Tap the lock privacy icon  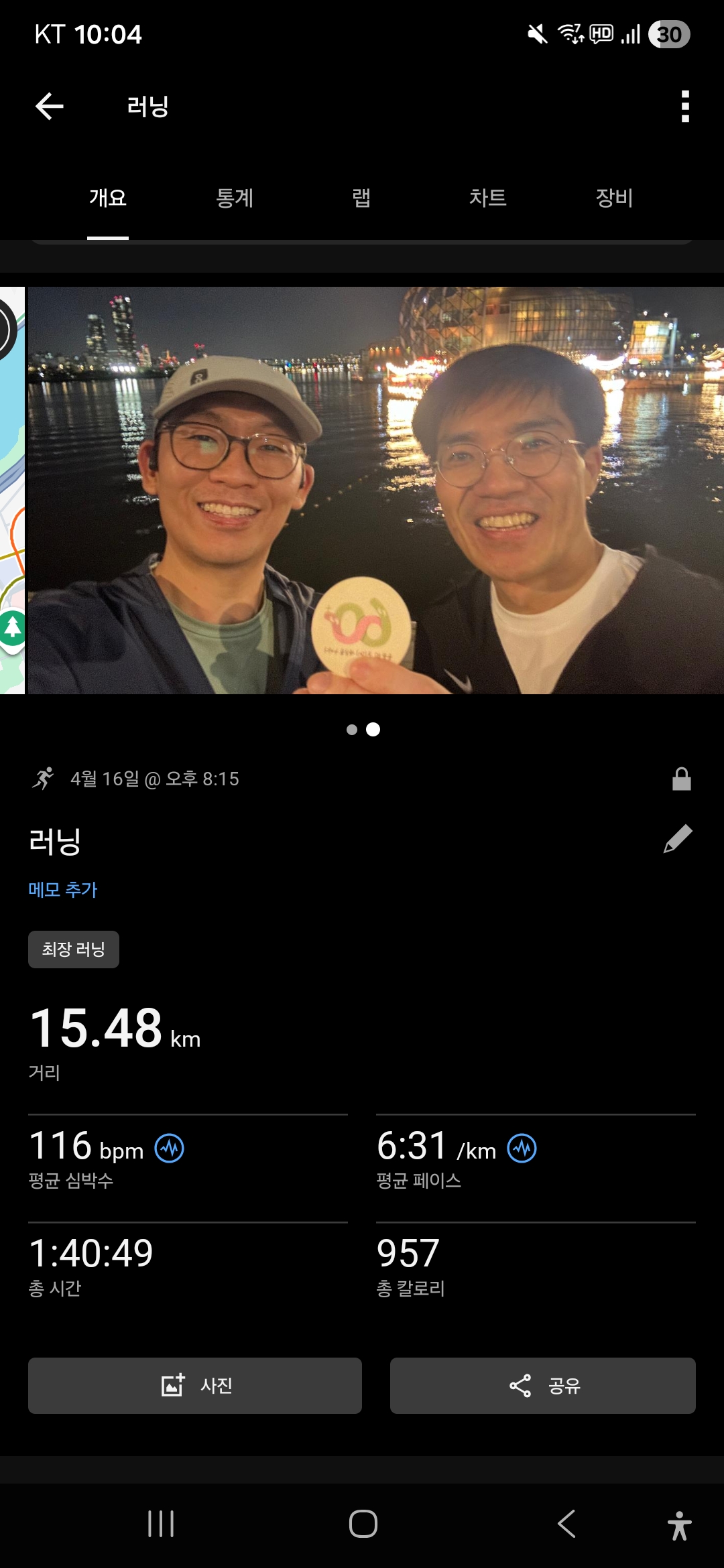[x=681, y=779]
